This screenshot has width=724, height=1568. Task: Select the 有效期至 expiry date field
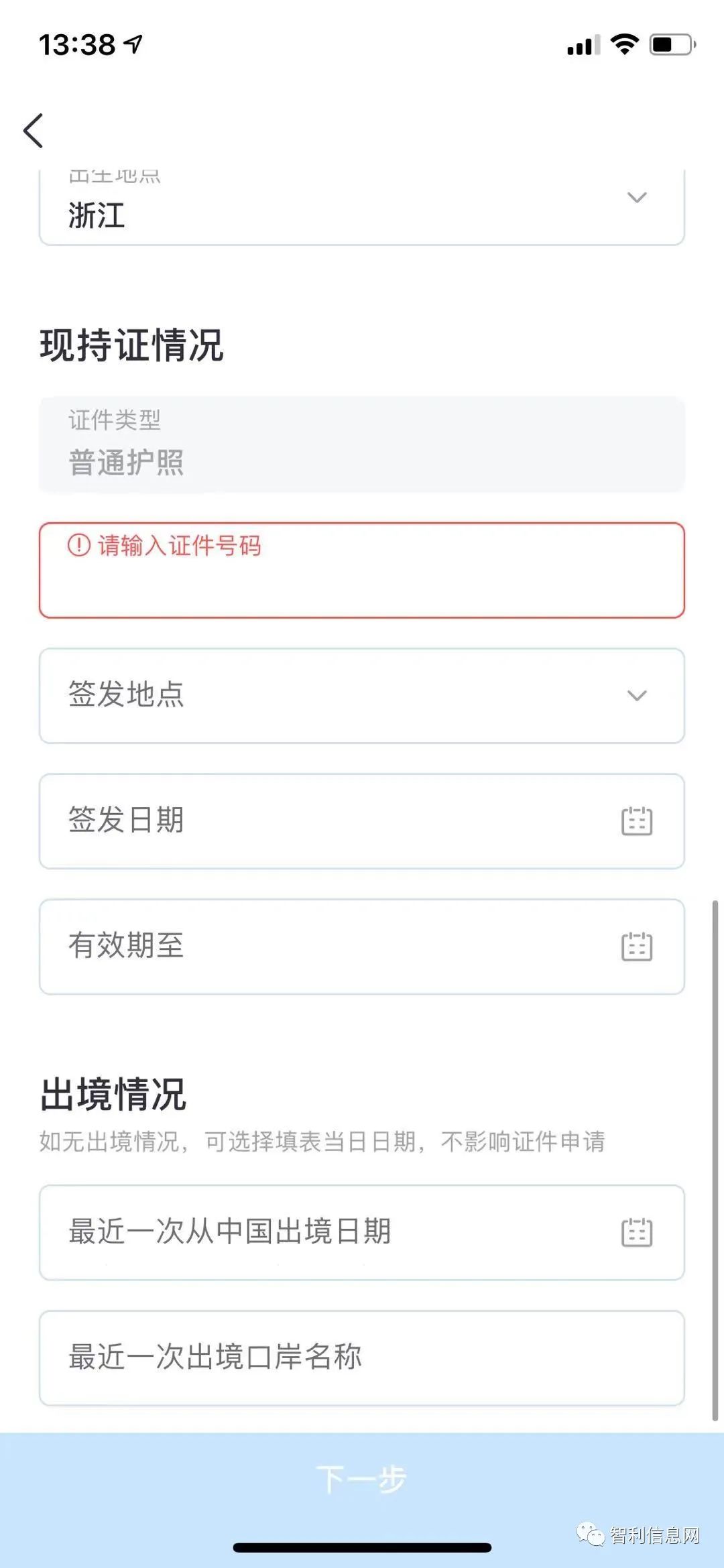coord(362,946)
